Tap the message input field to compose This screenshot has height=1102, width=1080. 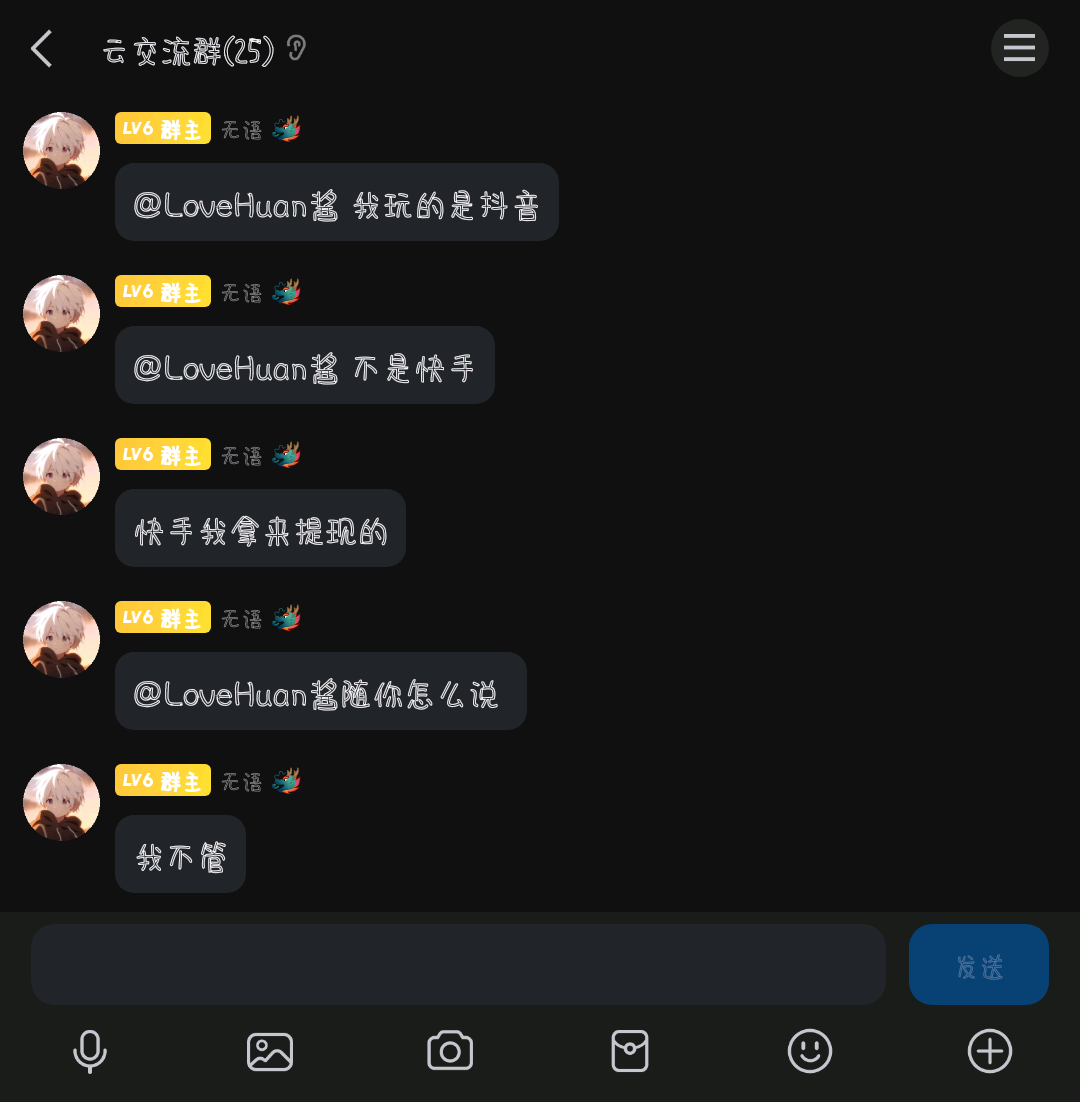[x=458, y=964]
